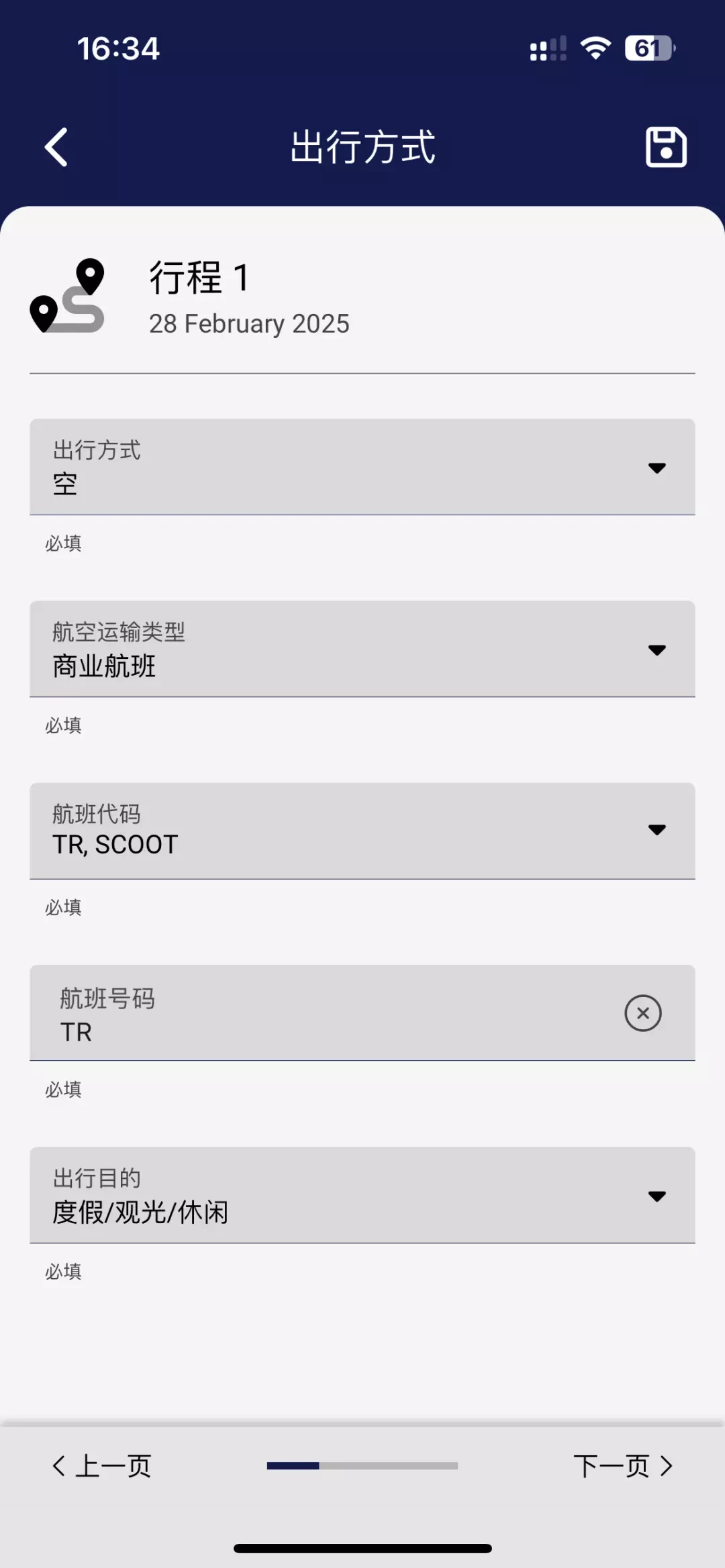Viewport: 725px width, 1568px height.
Task: Choose a different 航班代码 airline
Action: (x=362, y=831)
